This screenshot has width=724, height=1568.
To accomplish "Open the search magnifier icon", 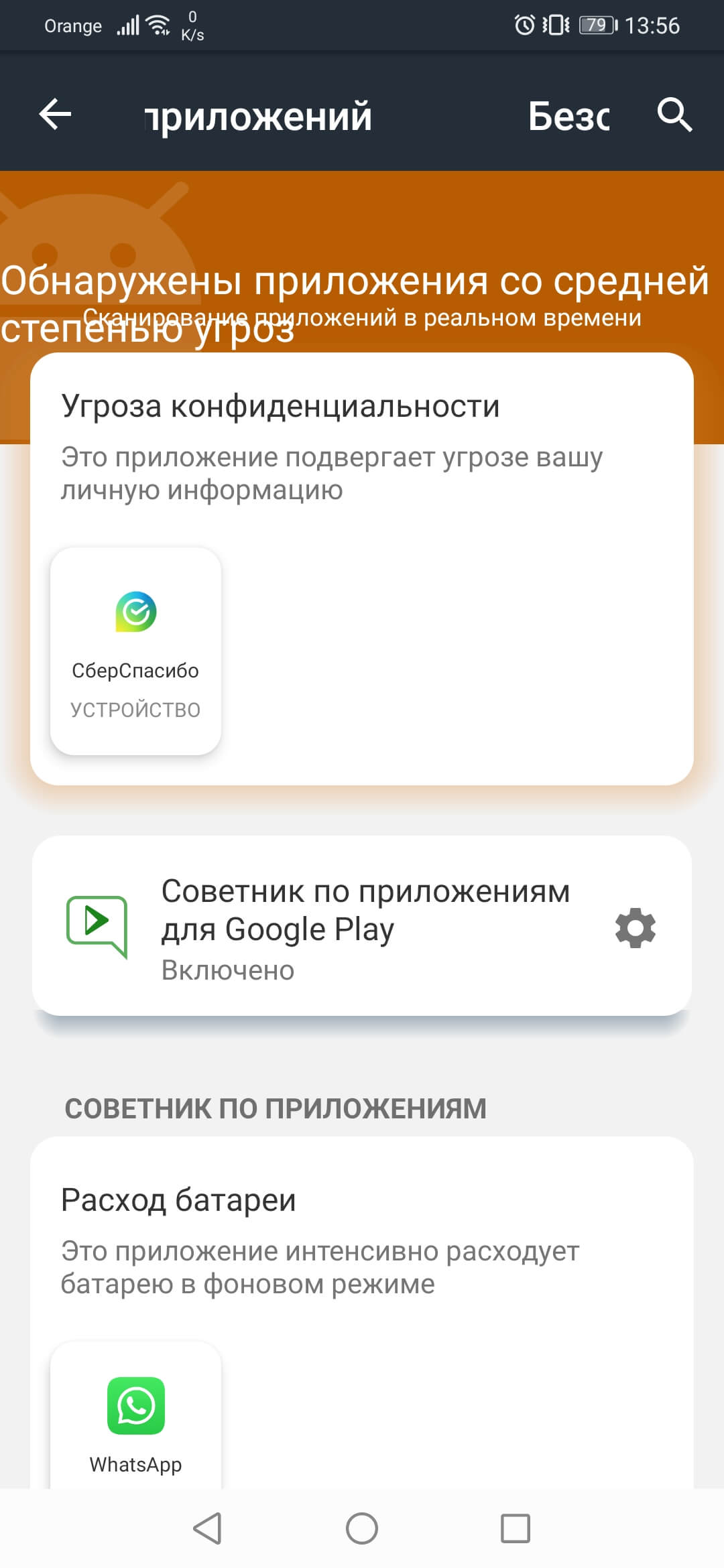I will tap(674, 115).
